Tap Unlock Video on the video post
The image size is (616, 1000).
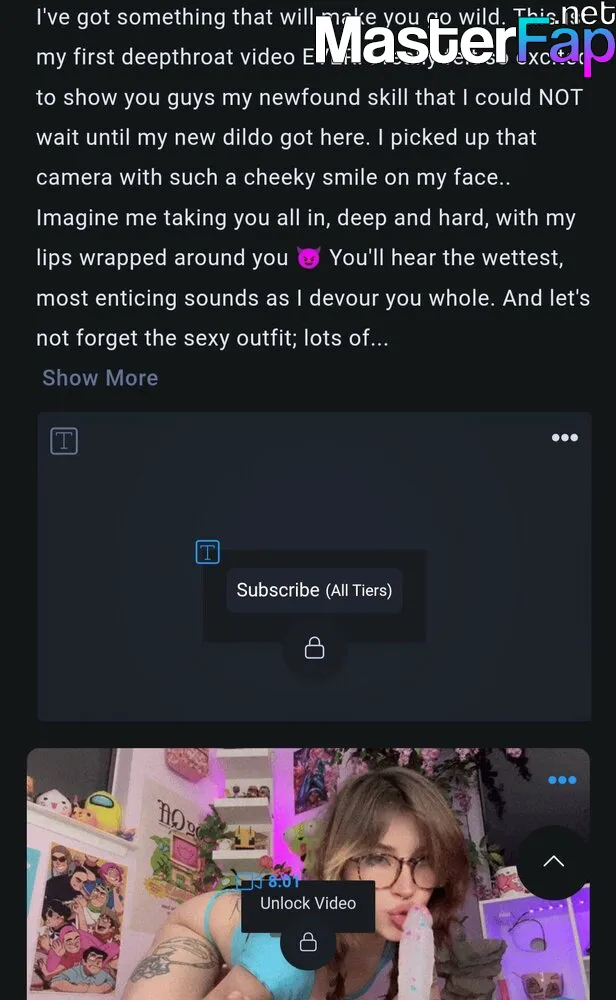tap(308, 903)
